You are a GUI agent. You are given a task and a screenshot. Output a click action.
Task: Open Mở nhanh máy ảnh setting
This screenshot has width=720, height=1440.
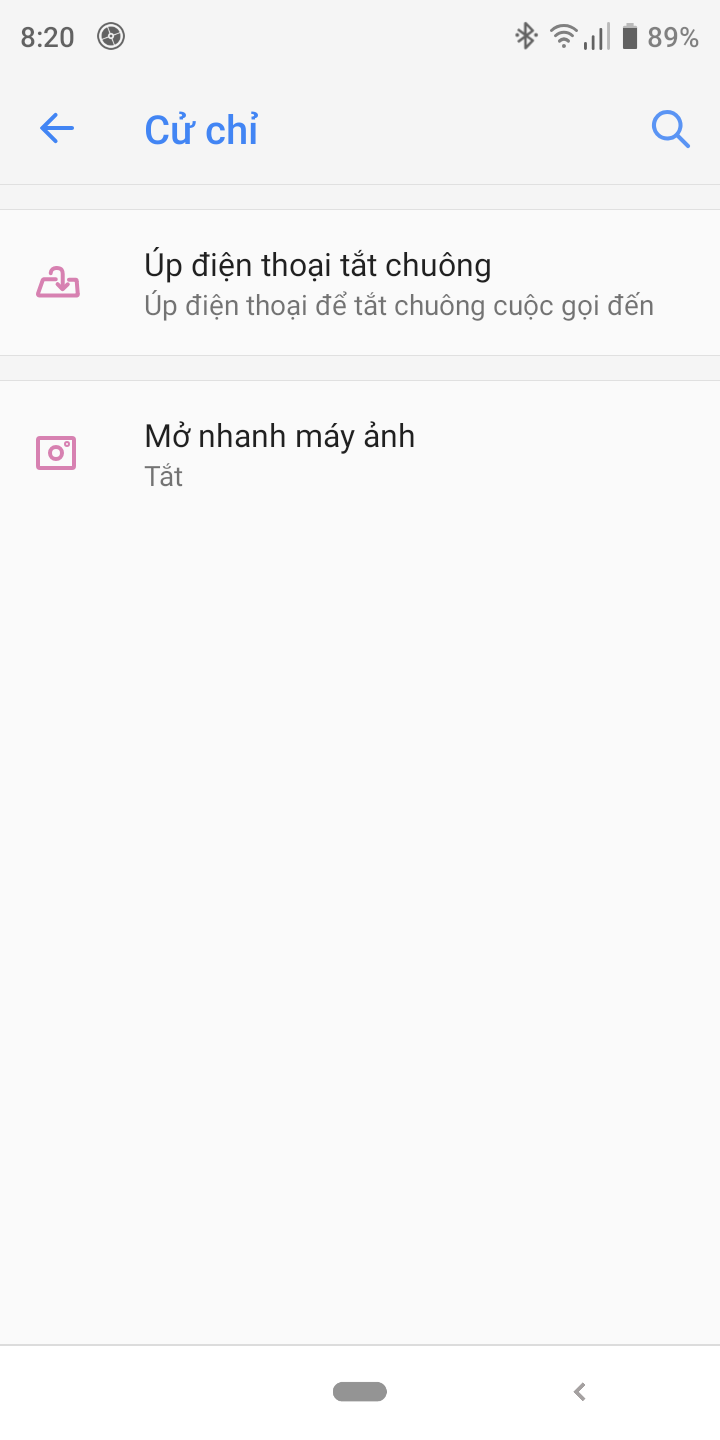360,454
